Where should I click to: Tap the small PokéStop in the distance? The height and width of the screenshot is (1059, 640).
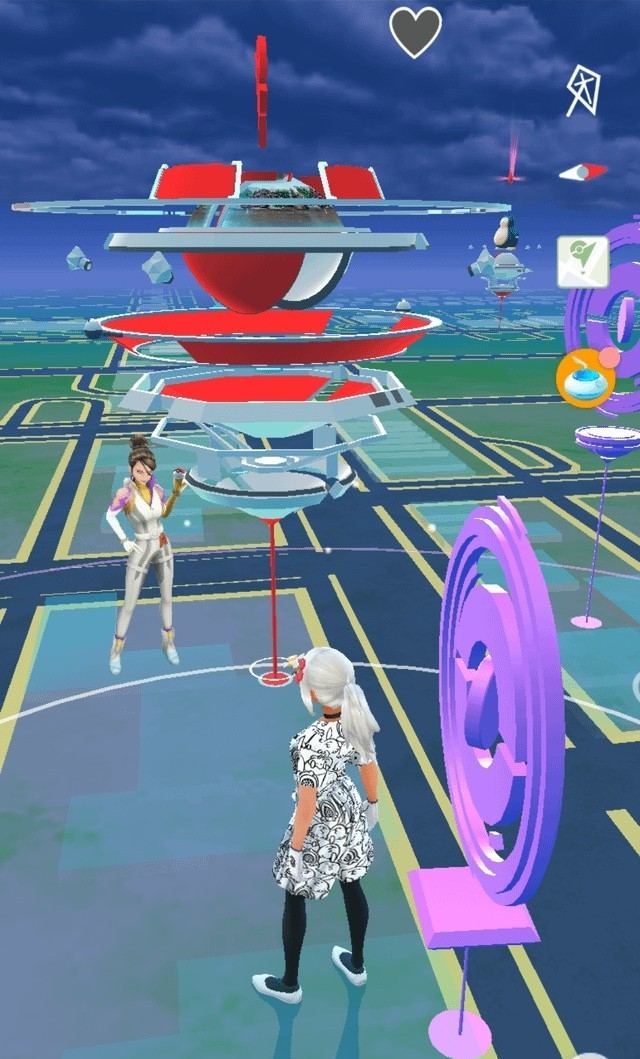coord(607,440)
